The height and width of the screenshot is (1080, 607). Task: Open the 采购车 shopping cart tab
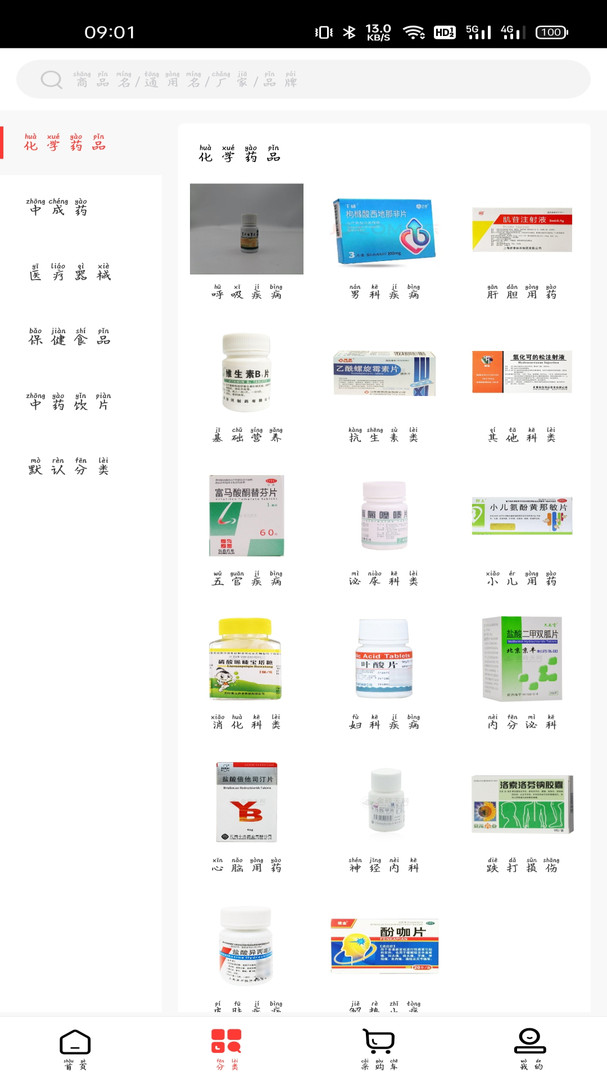pyautogui.click(x=379, y=1049)
